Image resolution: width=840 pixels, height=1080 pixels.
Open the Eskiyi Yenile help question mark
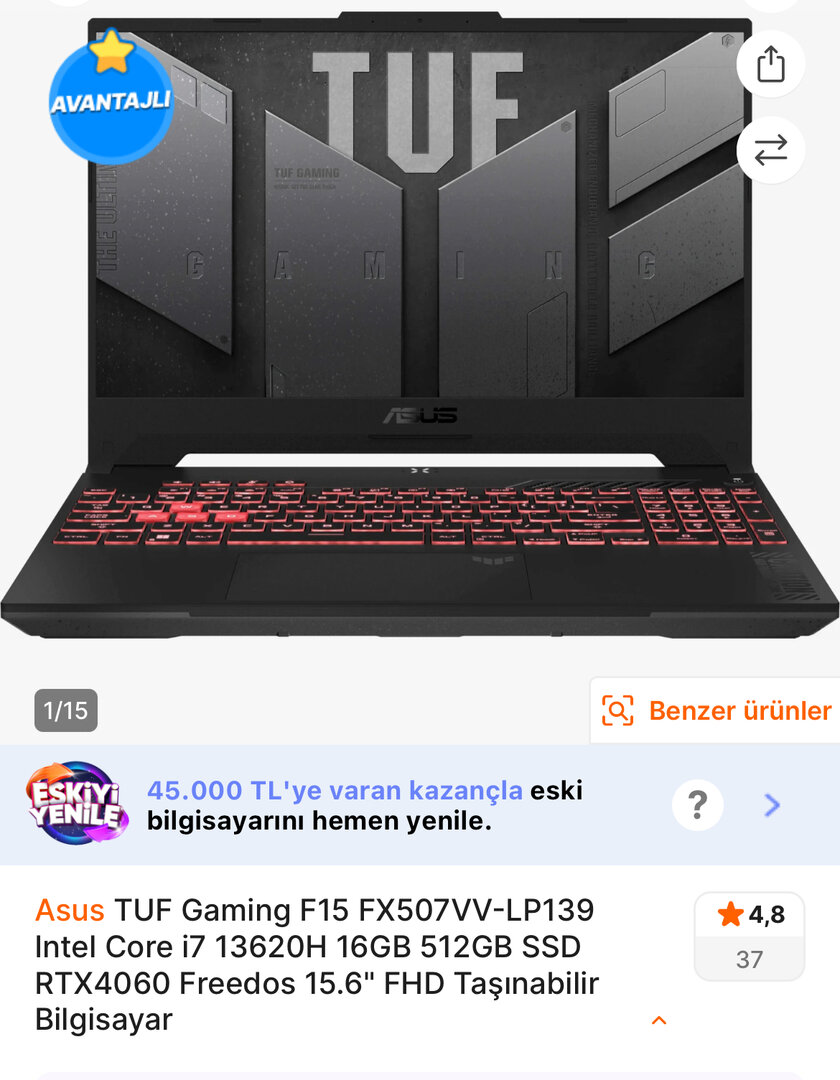697,805
